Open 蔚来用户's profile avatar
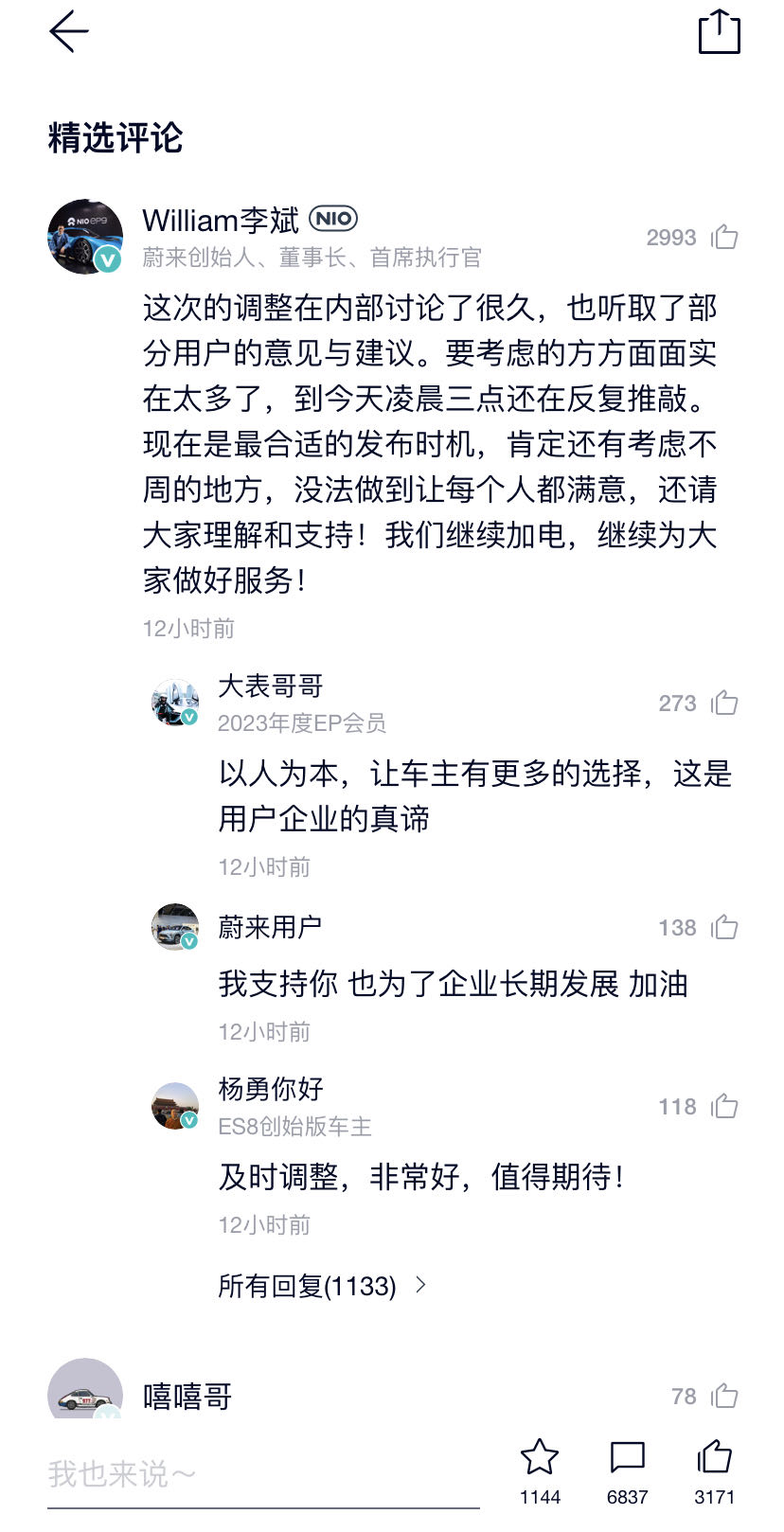This screenshot has width=784, height=1532. pyautogui.click(x=175, y=927)
